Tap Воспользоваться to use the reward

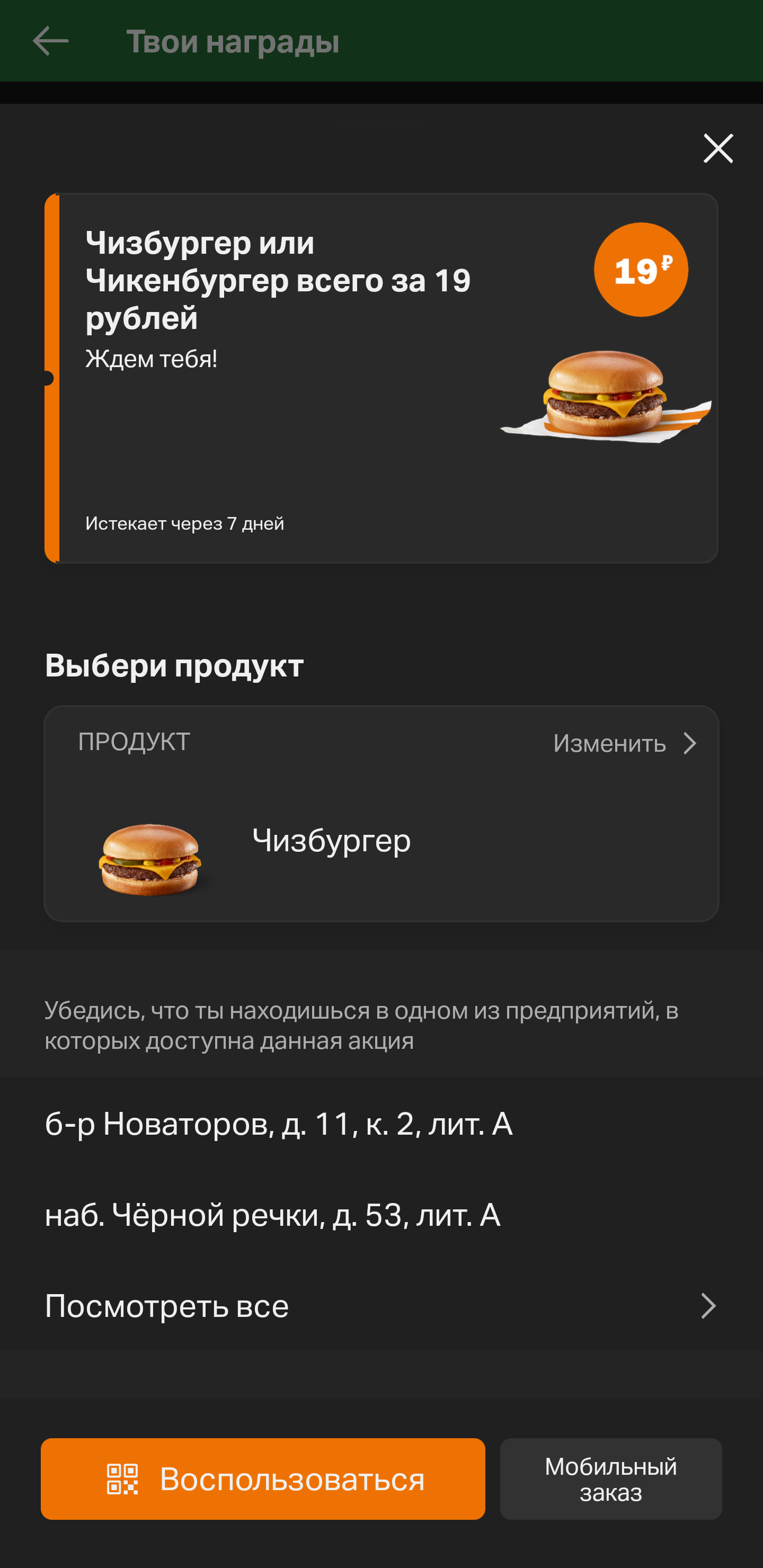point(262,1478)
